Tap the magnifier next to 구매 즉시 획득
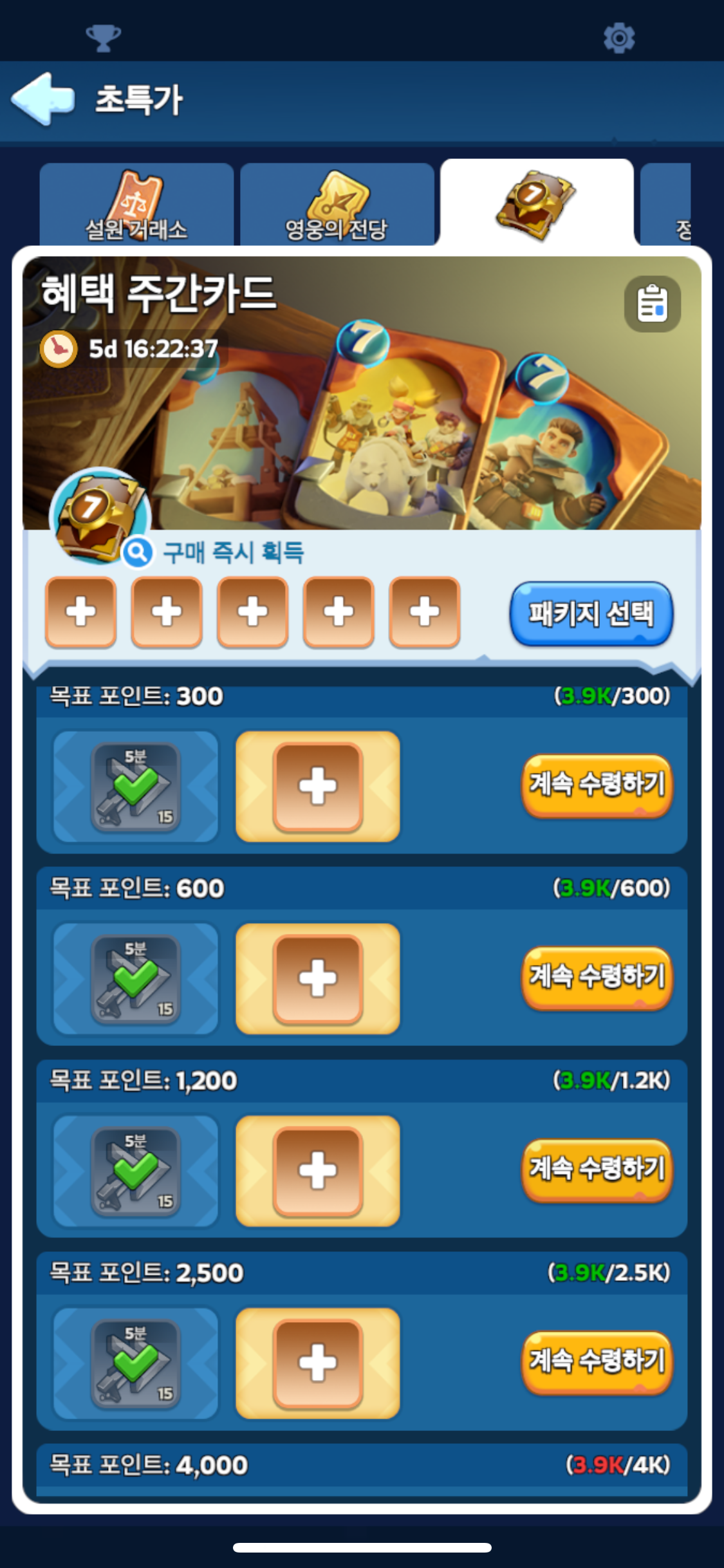724x1568 pixels. [138, 552]
